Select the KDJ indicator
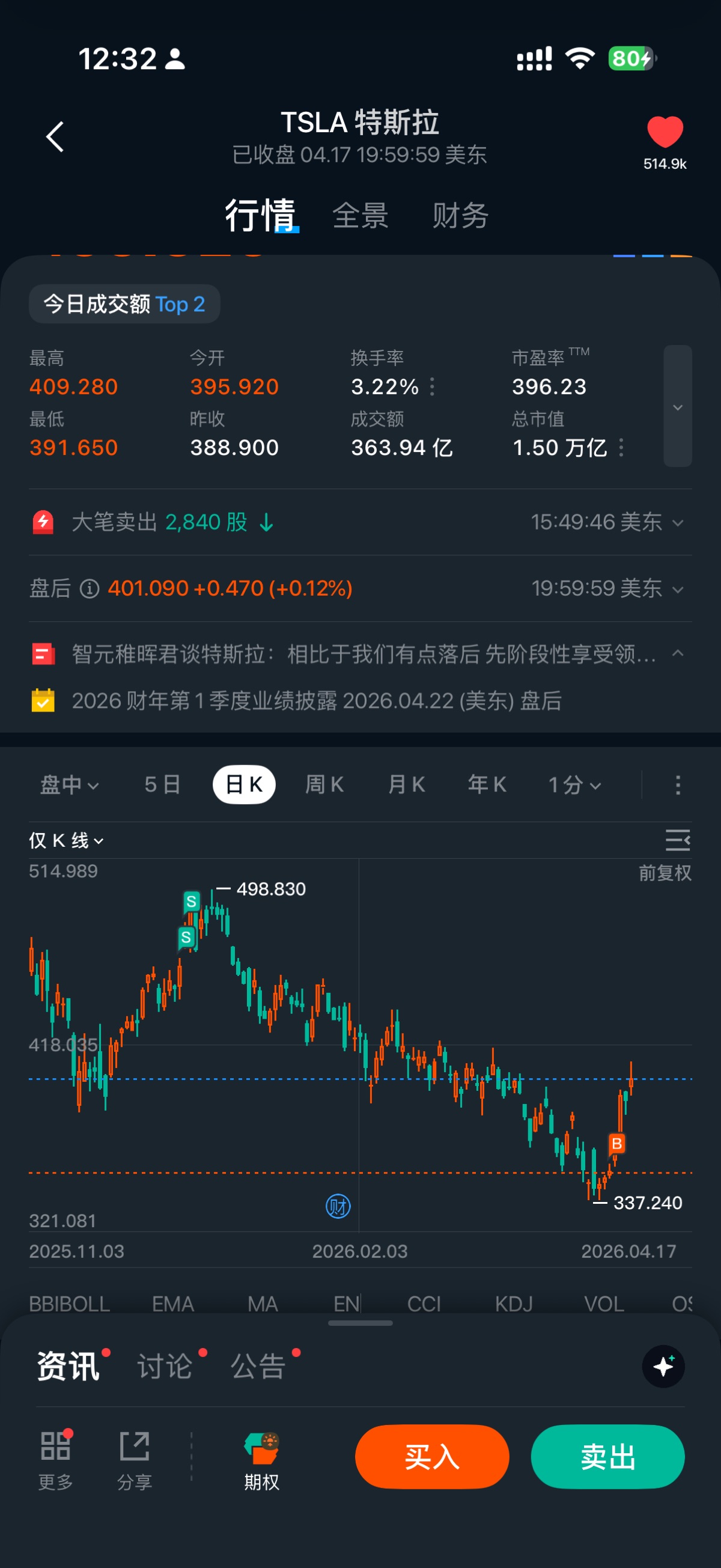The image size is (721, 1568). point(514,1304)
